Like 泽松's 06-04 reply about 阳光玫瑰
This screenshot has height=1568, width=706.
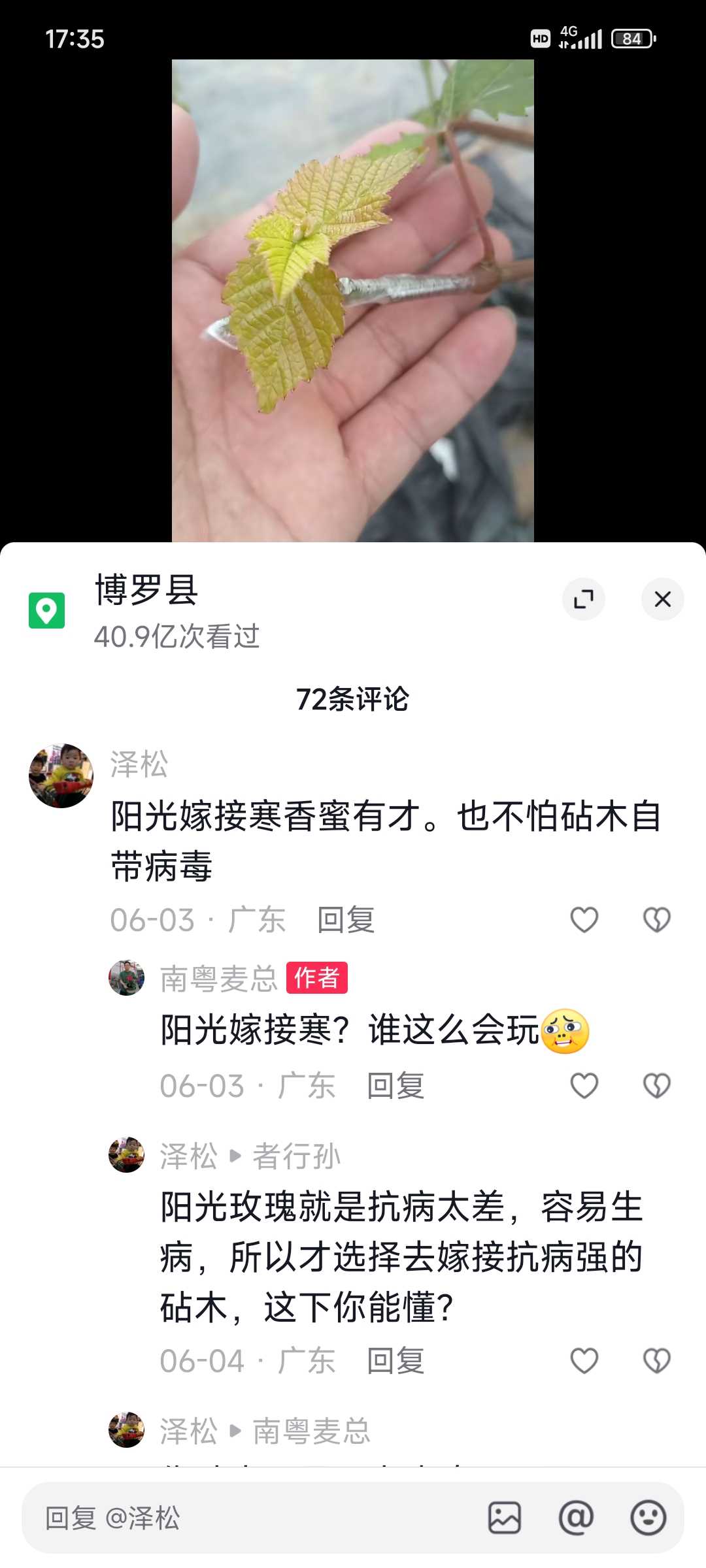584,1361
